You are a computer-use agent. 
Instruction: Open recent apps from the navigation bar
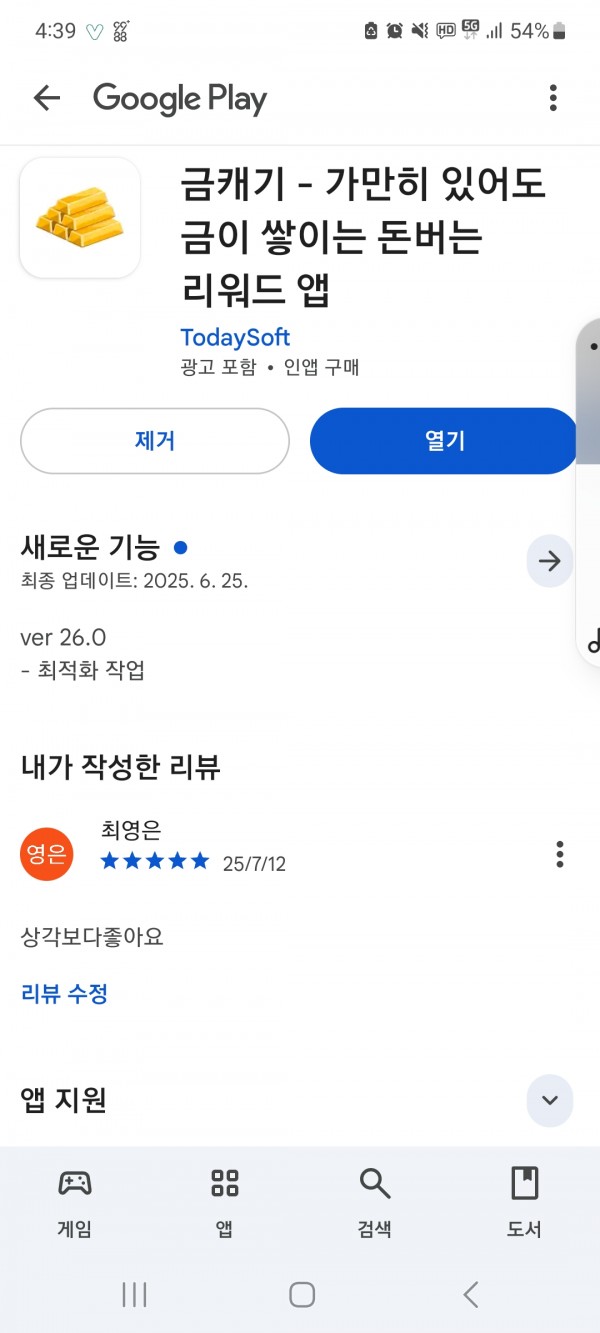[134, 1294]
